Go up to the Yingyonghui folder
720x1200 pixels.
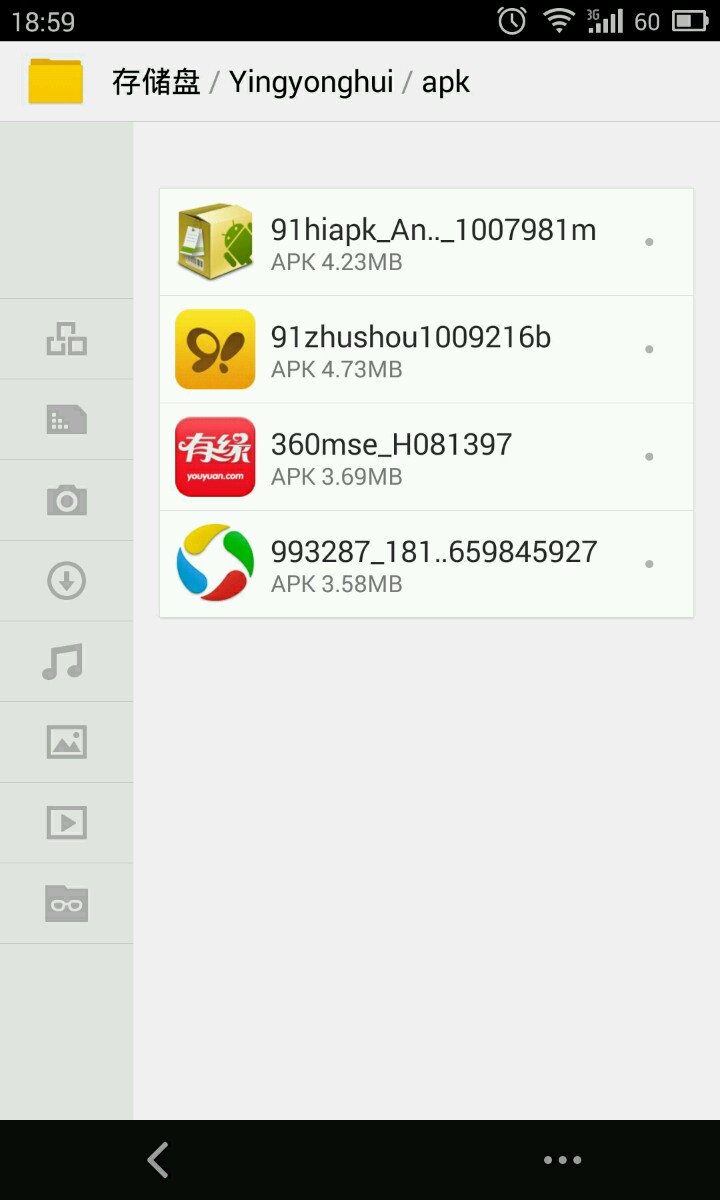tap(311, 82)
